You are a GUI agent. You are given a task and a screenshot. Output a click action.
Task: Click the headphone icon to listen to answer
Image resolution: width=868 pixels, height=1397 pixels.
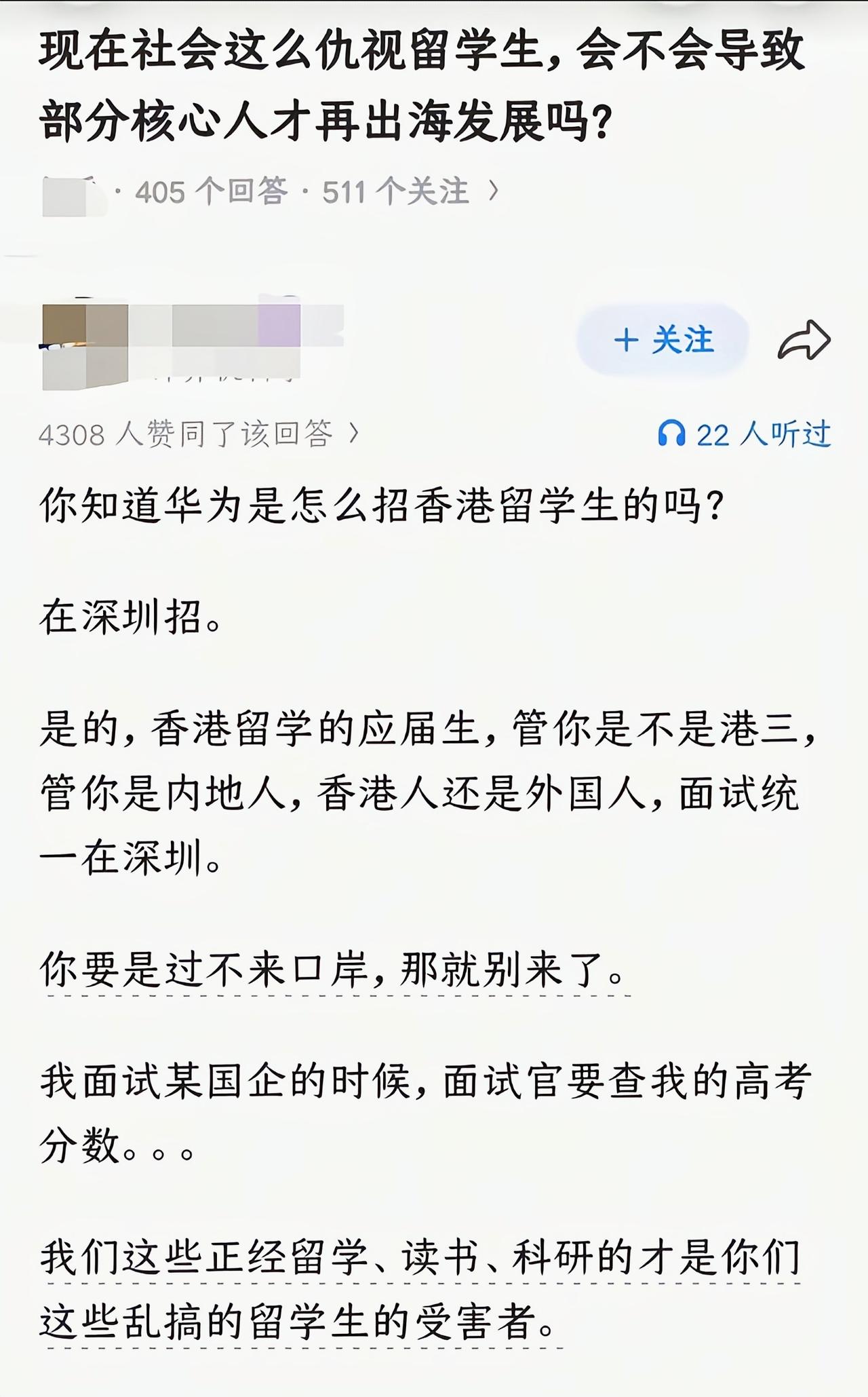[673, 434]
